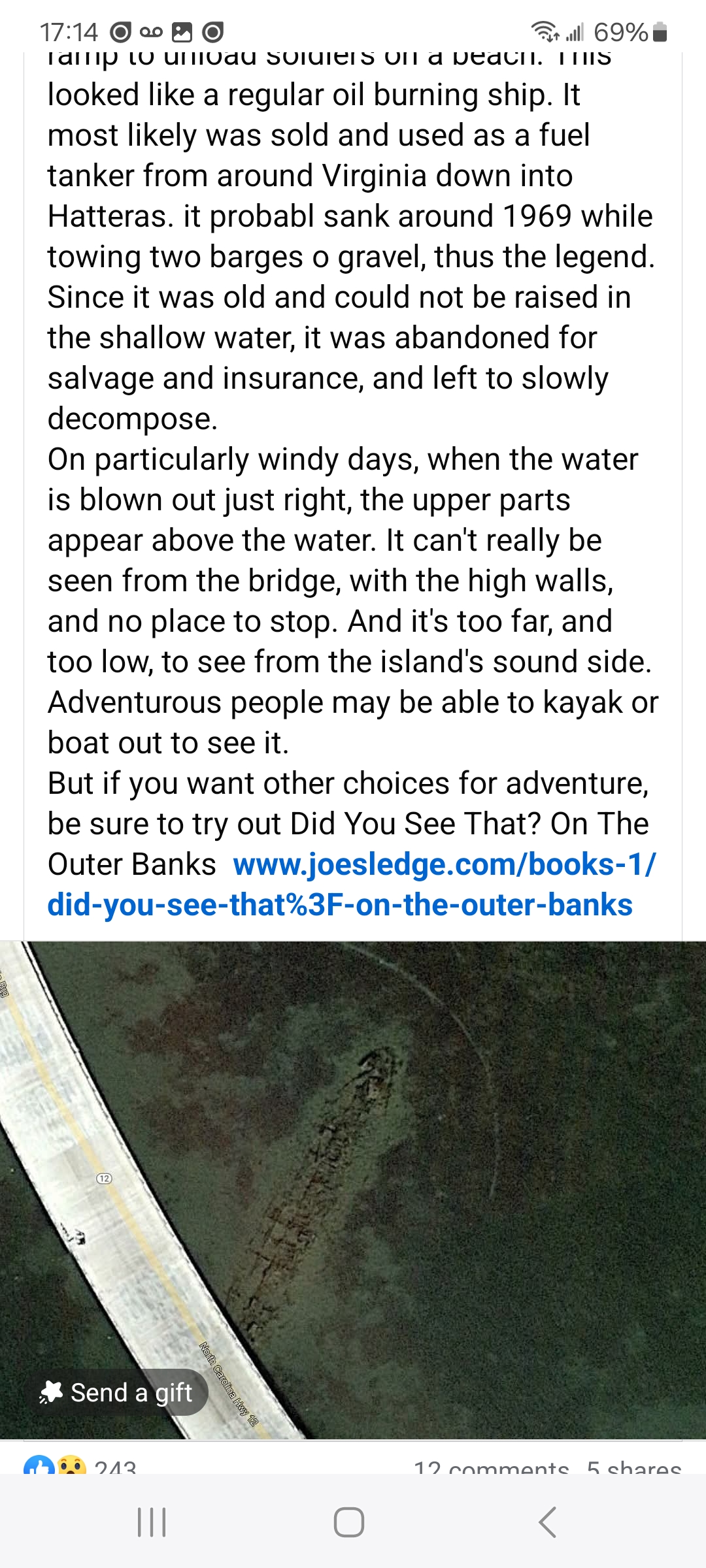Open the joesledge.com books link

(x=352, y=885)
